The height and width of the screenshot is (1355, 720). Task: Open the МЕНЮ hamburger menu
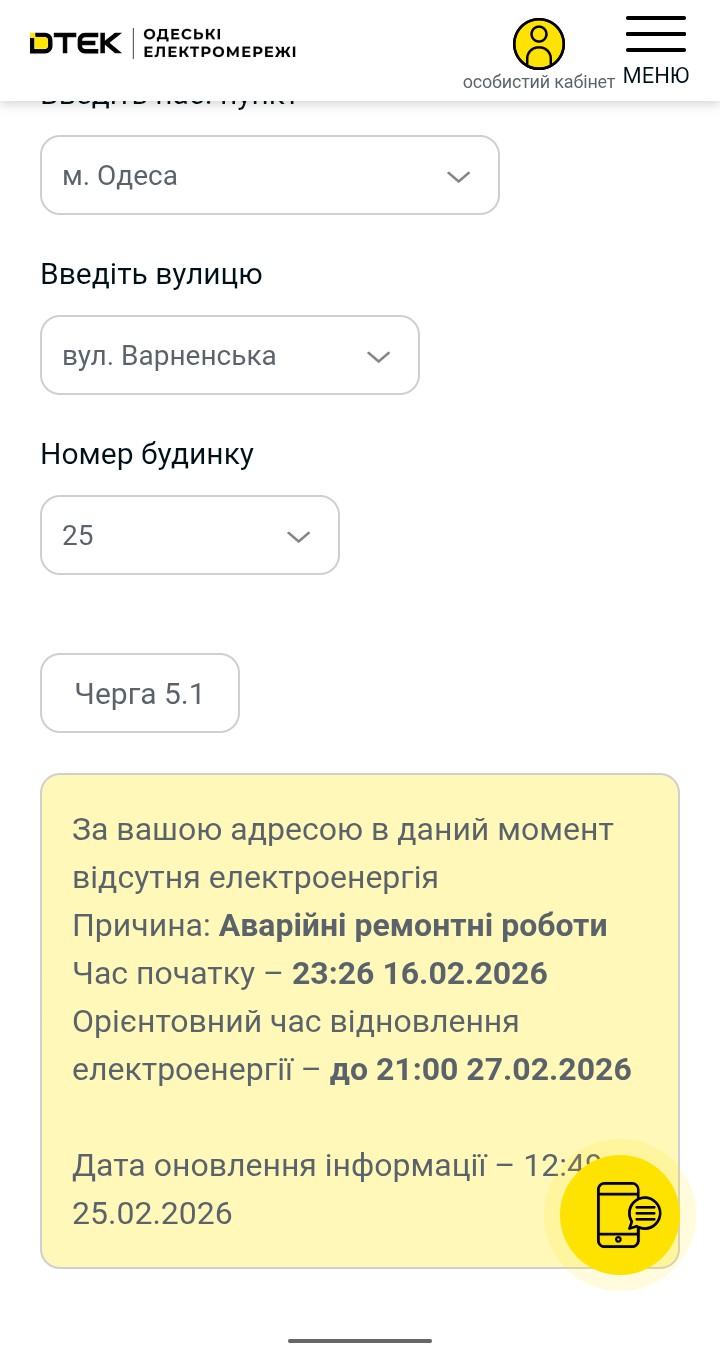[x=655, y=48]
